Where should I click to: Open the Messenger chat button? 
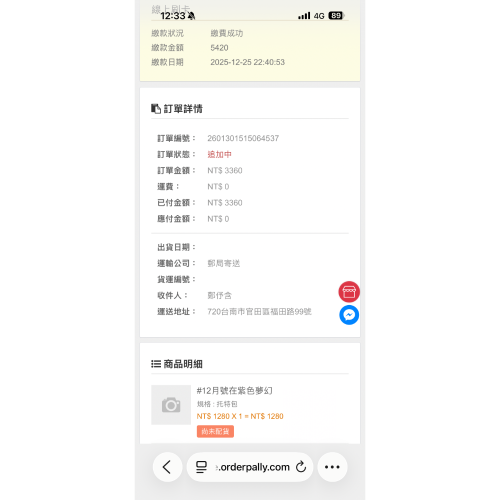349,315
